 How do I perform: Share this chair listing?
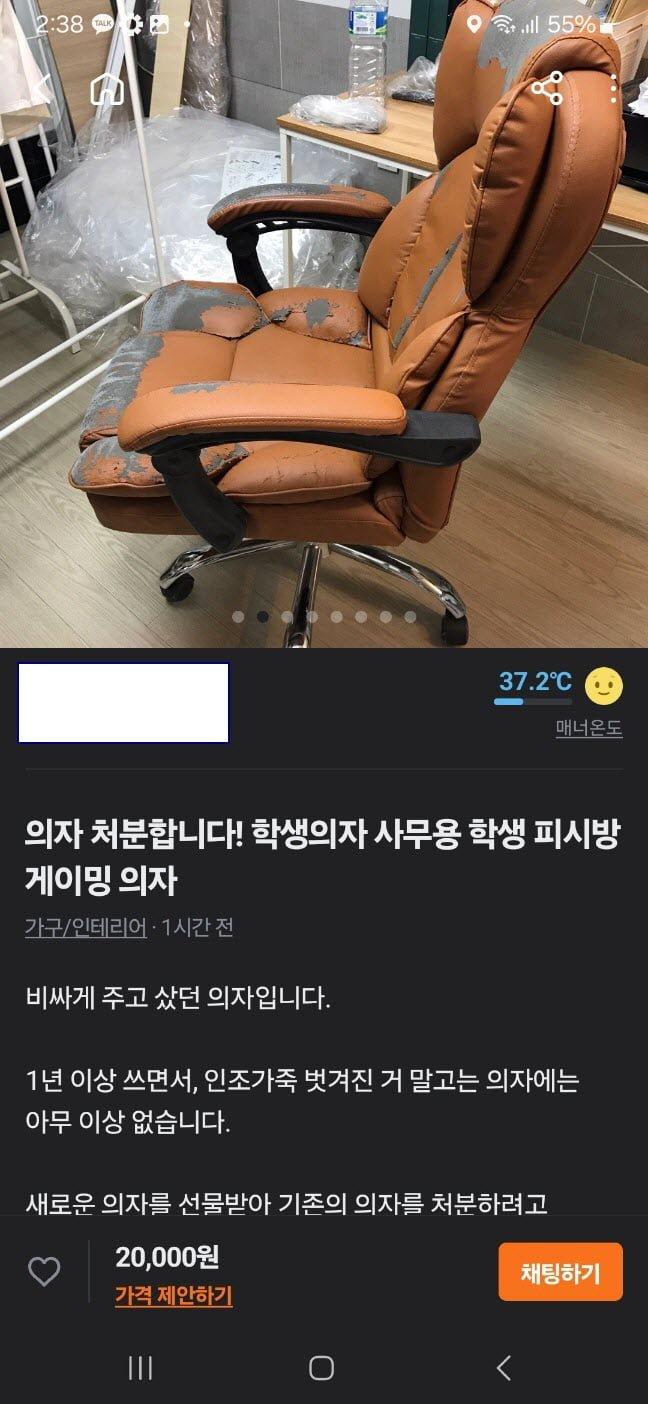click(x=547, y=90)
